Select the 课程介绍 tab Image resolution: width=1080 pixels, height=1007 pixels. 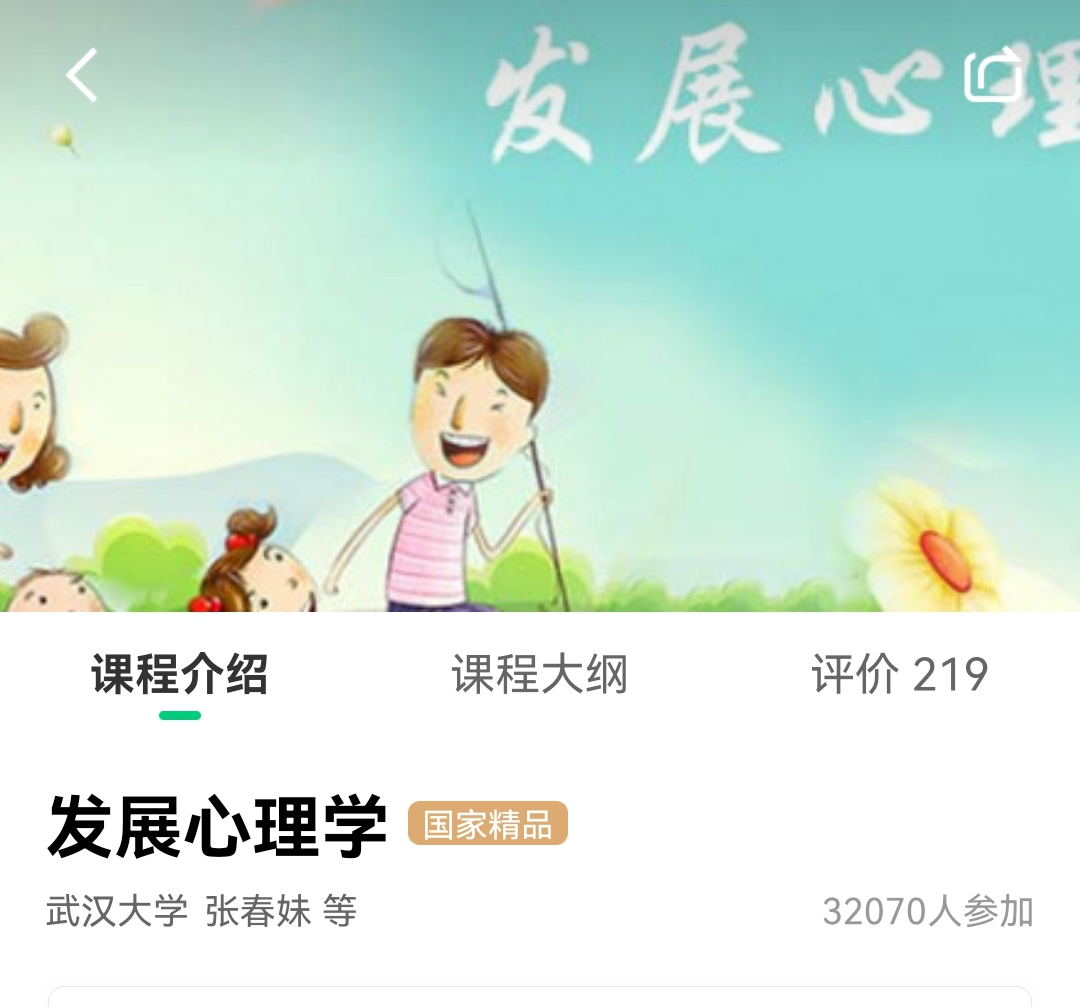[180, 675]
